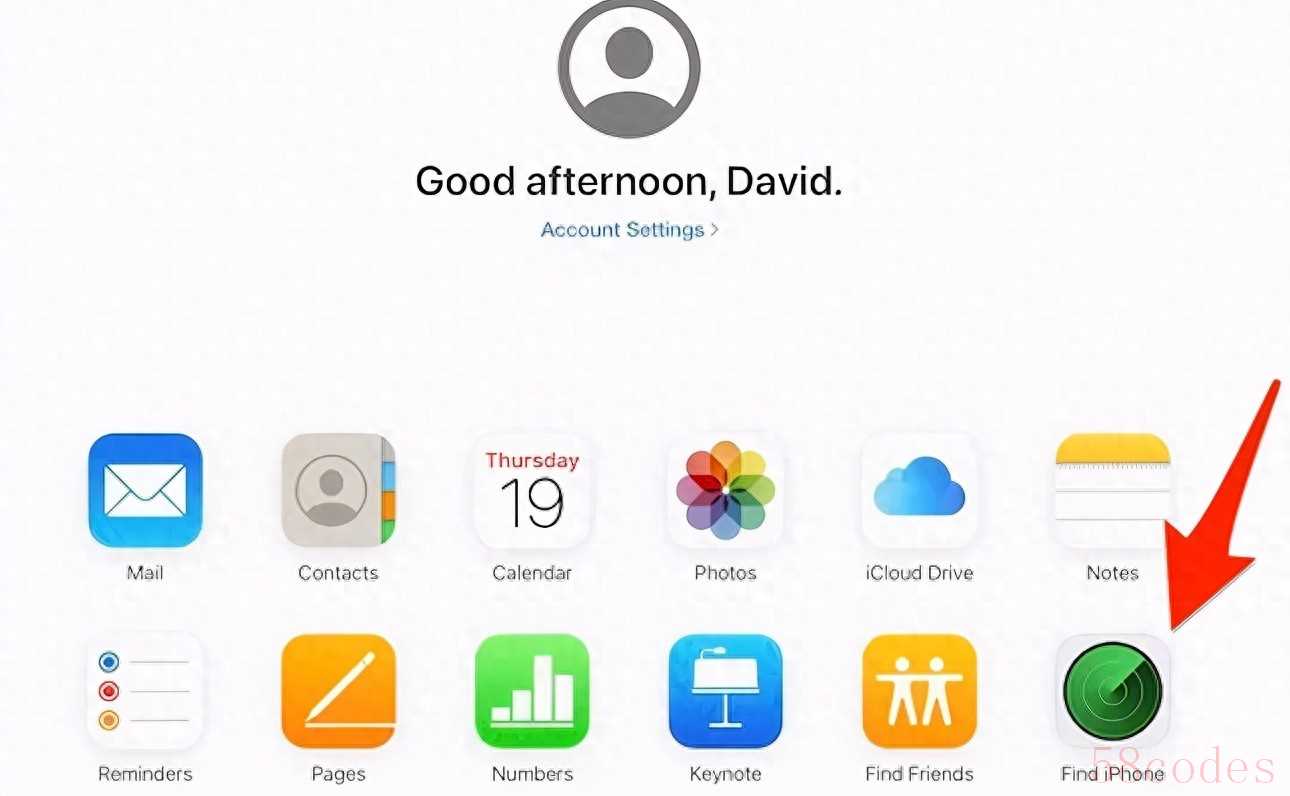Open the Mail app

[145, 491]
